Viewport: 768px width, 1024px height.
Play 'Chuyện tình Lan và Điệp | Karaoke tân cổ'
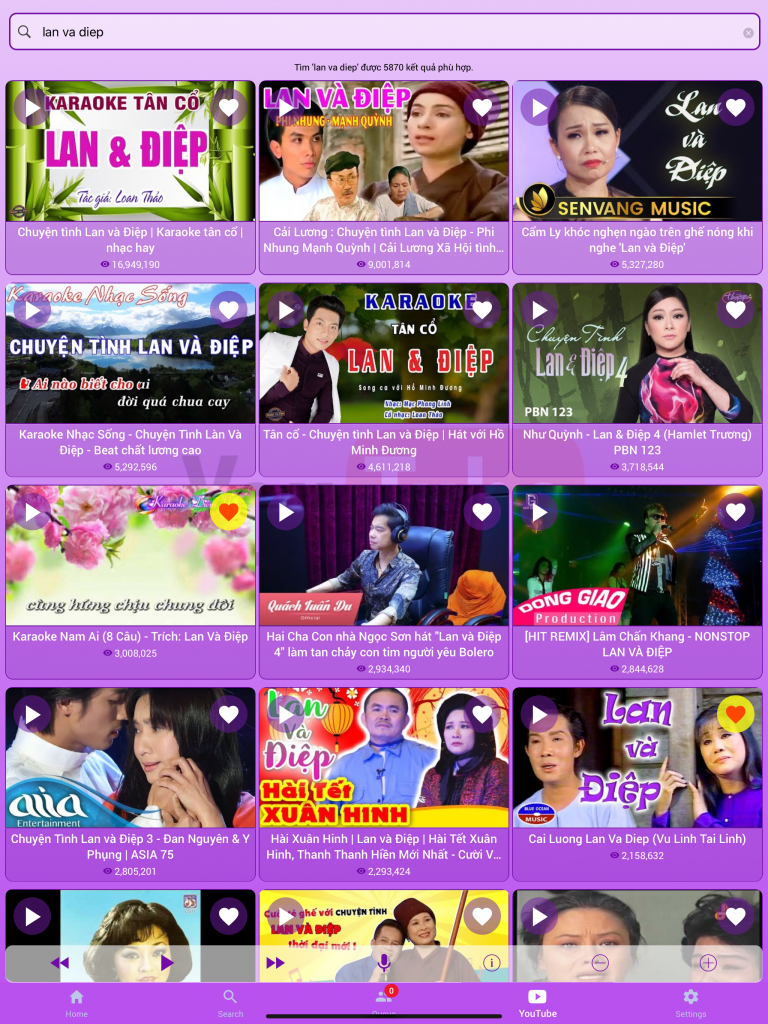[33, 107]
